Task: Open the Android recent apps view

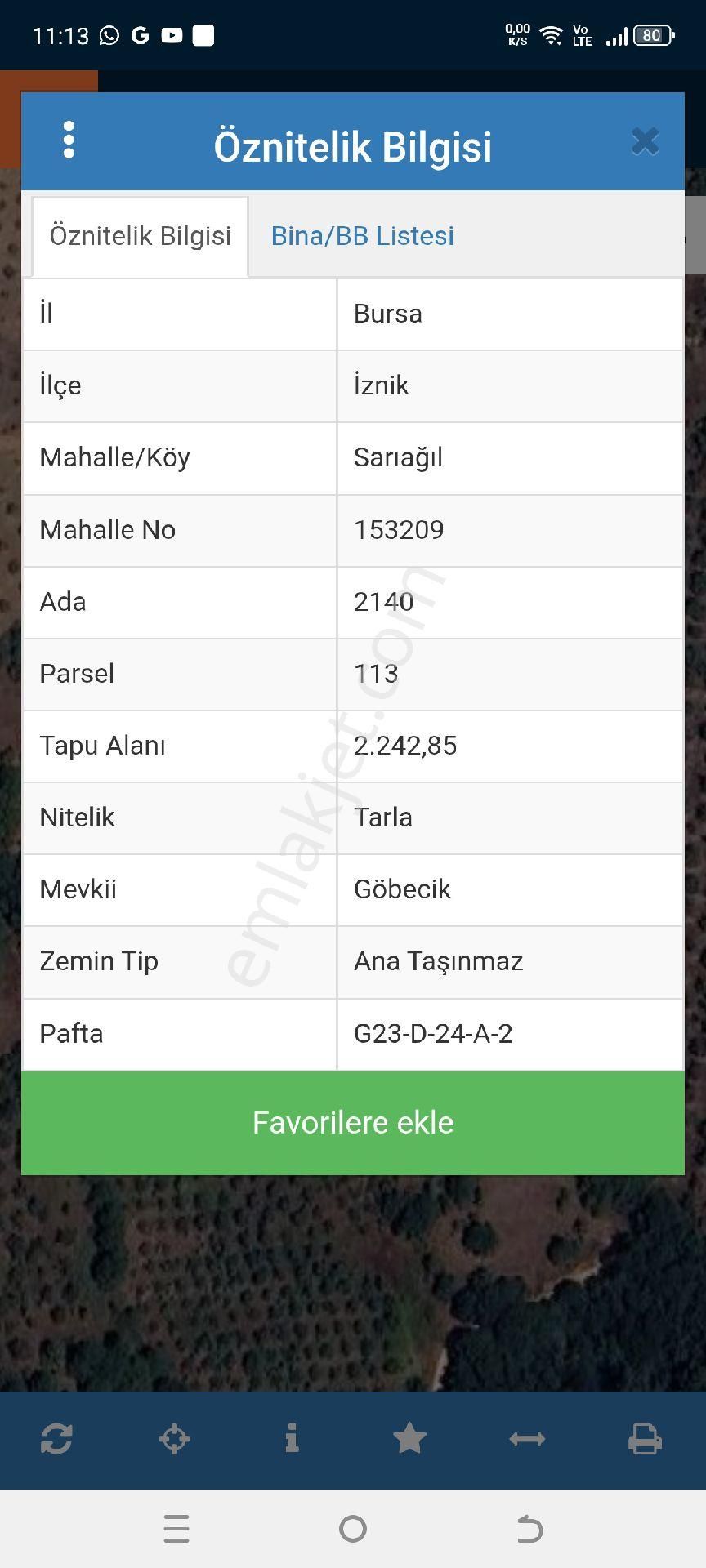Action: click(x=176, y=1529)
